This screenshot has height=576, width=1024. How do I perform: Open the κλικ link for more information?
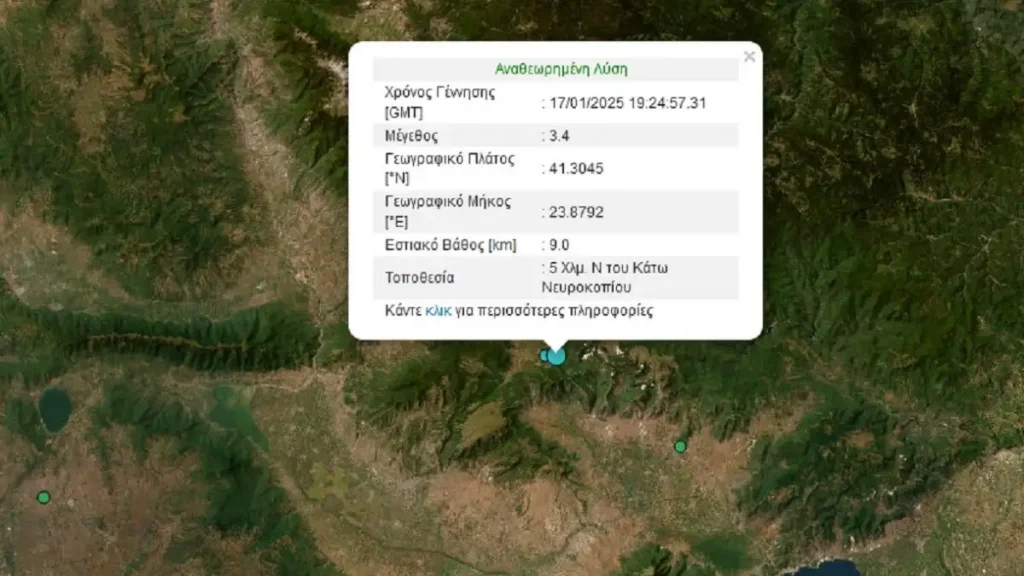(438, 311)
